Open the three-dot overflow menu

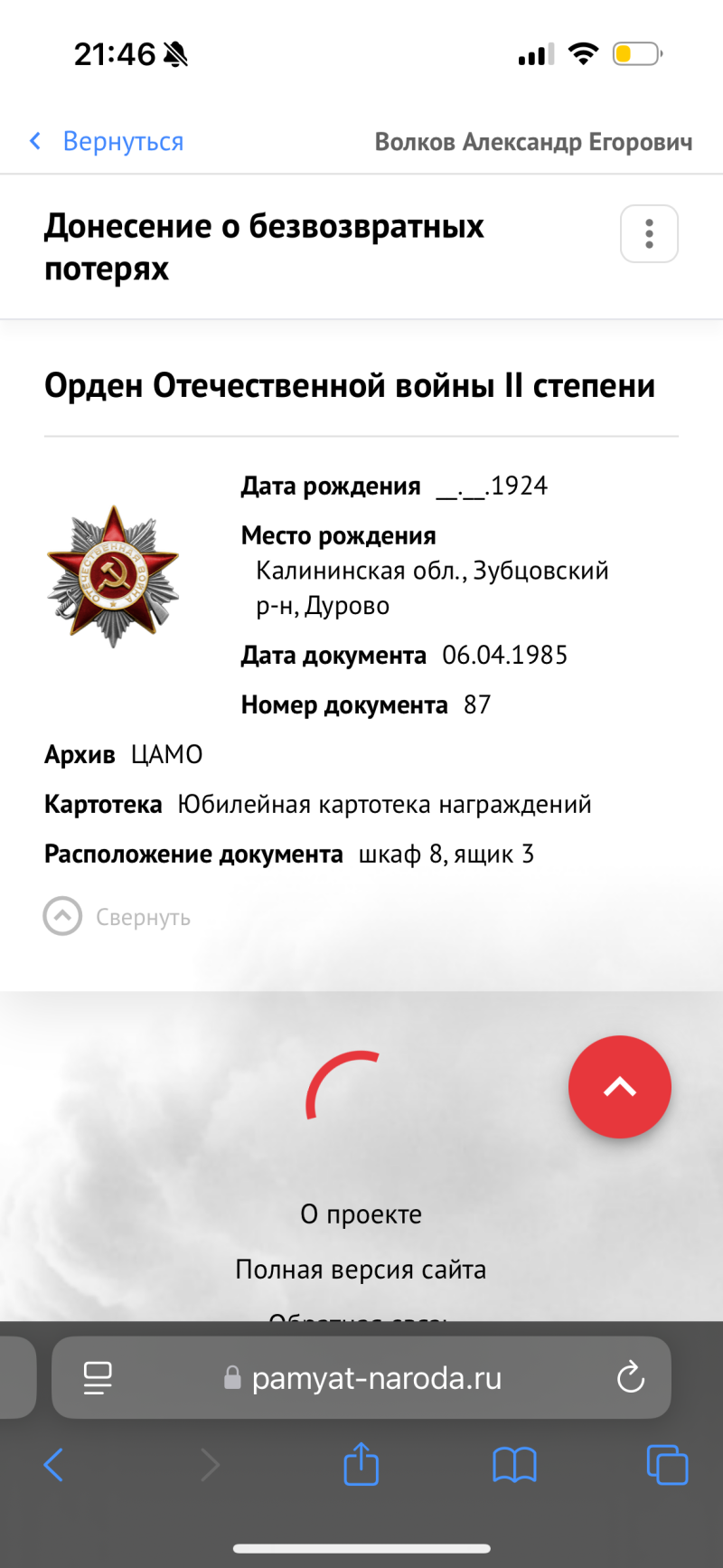point(649,234)
